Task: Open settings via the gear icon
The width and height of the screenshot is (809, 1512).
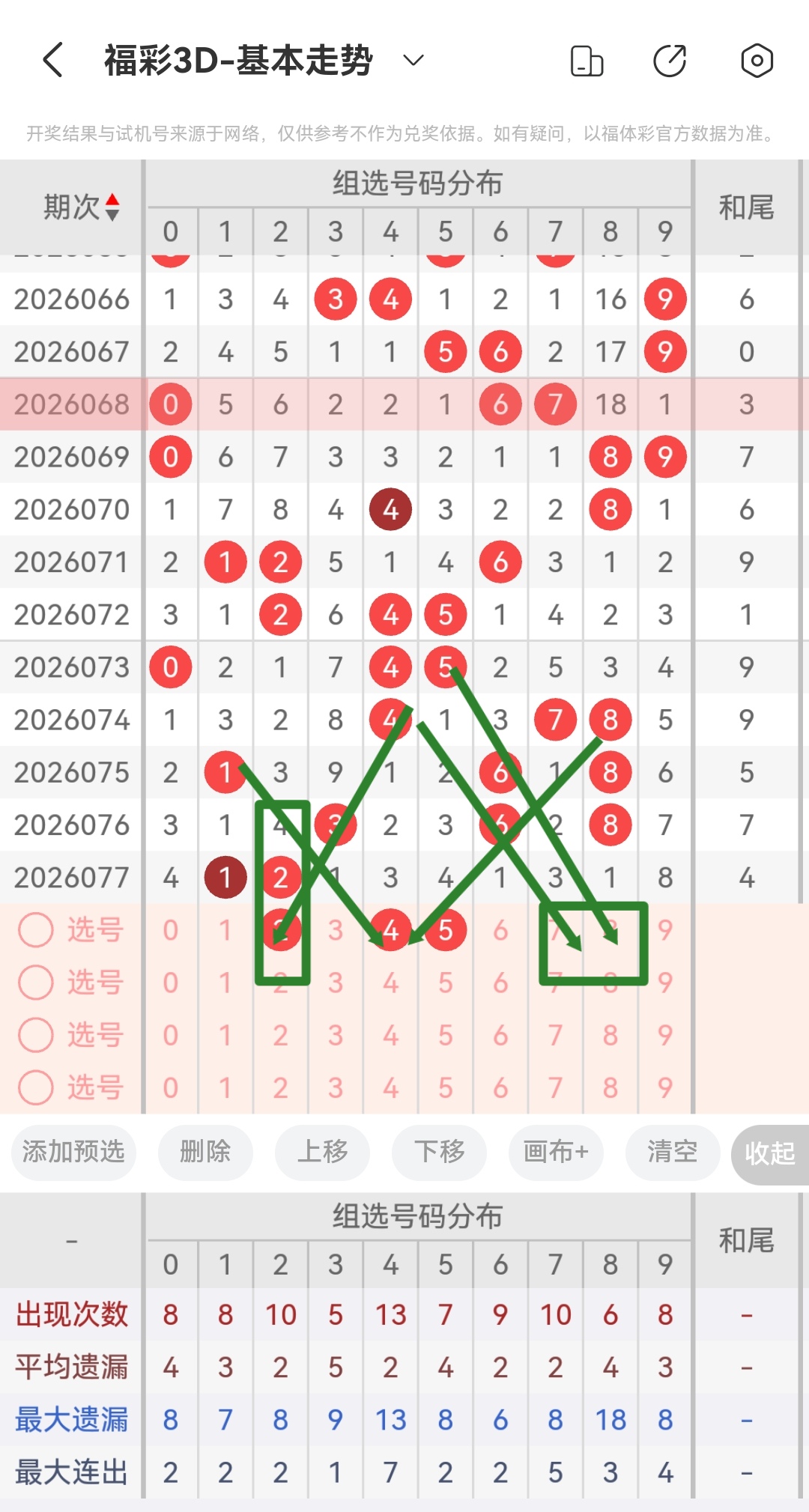Action: [x=757, y=61]
